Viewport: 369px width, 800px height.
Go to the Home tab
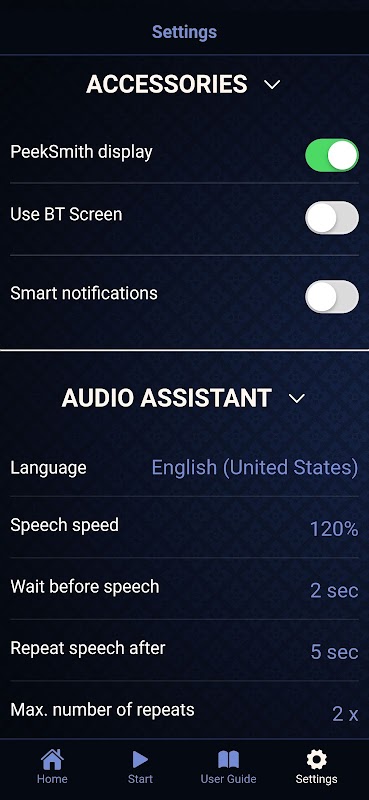(x=52, y=766)
